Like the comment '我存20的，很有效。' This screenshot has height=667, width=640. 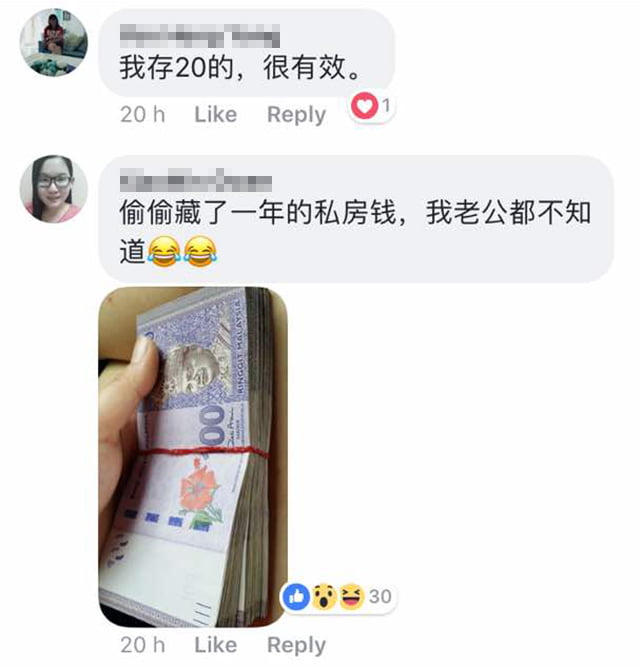(215, 114)
